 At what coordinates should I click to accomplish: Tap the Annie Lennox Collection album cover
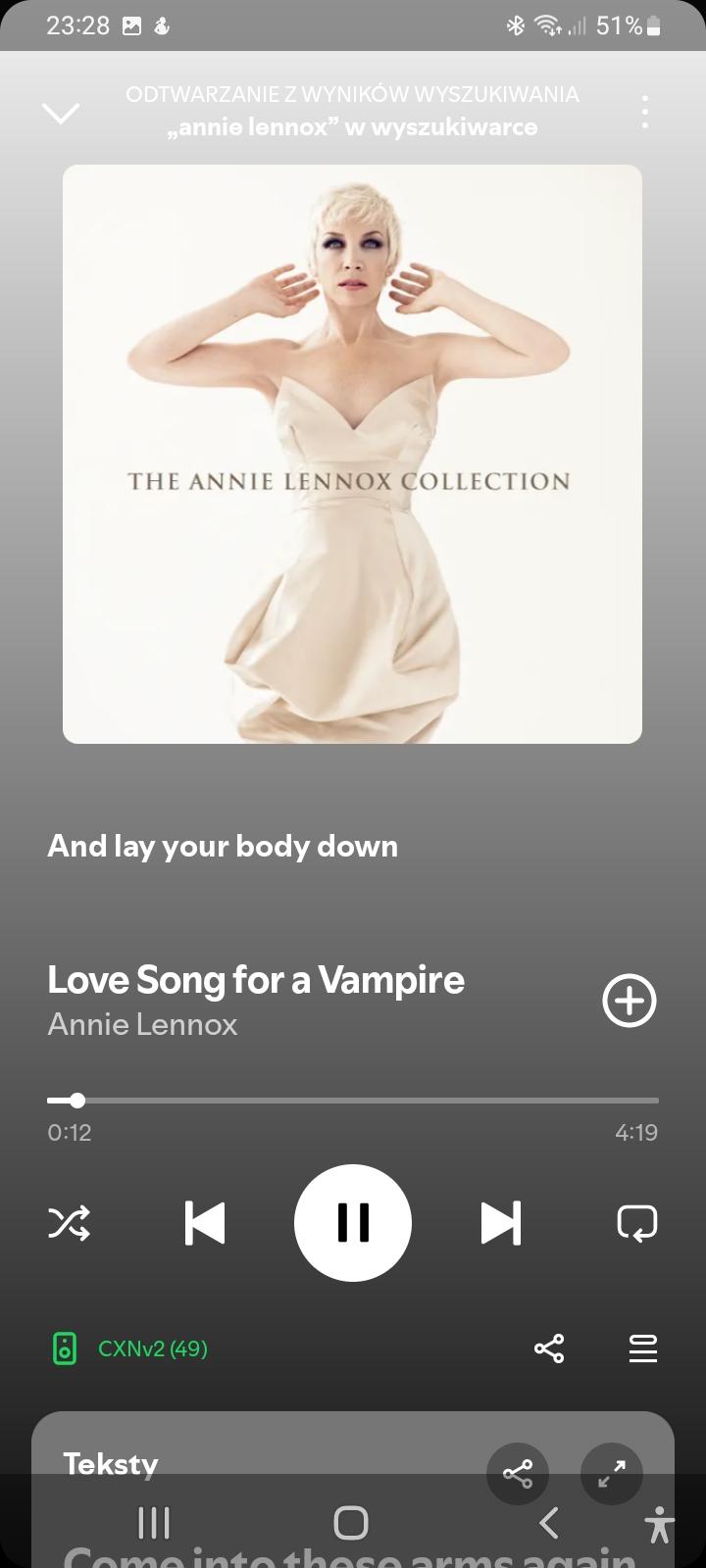tap(353, 454)
